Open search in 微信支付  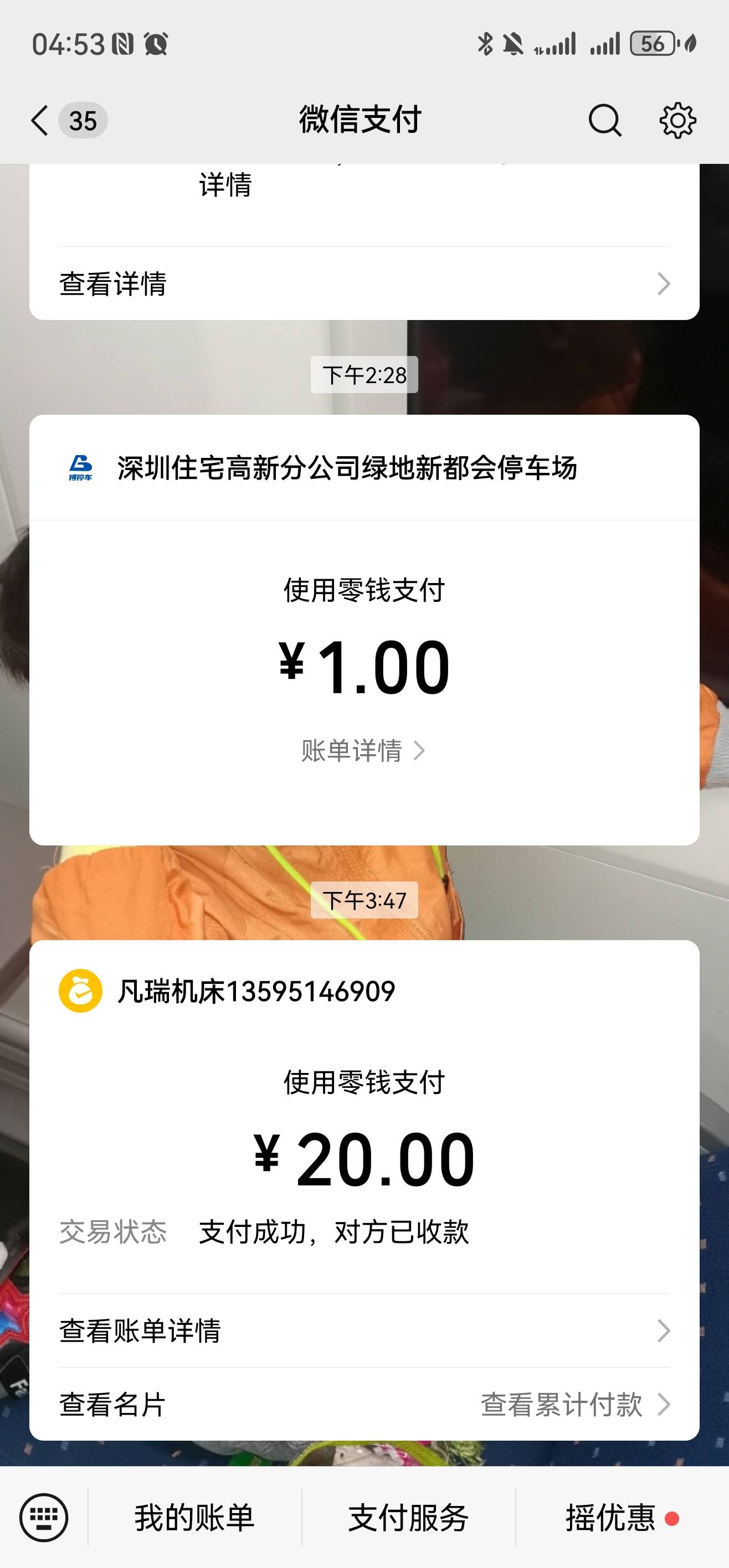[604, 120]
